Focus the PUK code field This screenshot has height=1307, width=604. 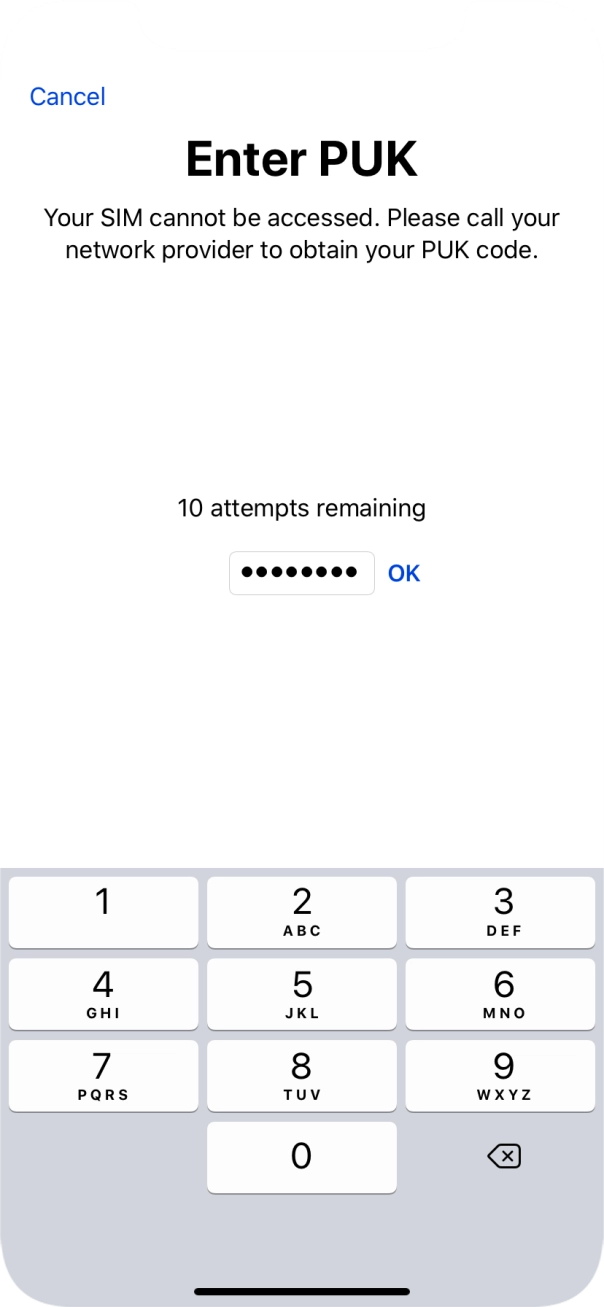point(301,573)
